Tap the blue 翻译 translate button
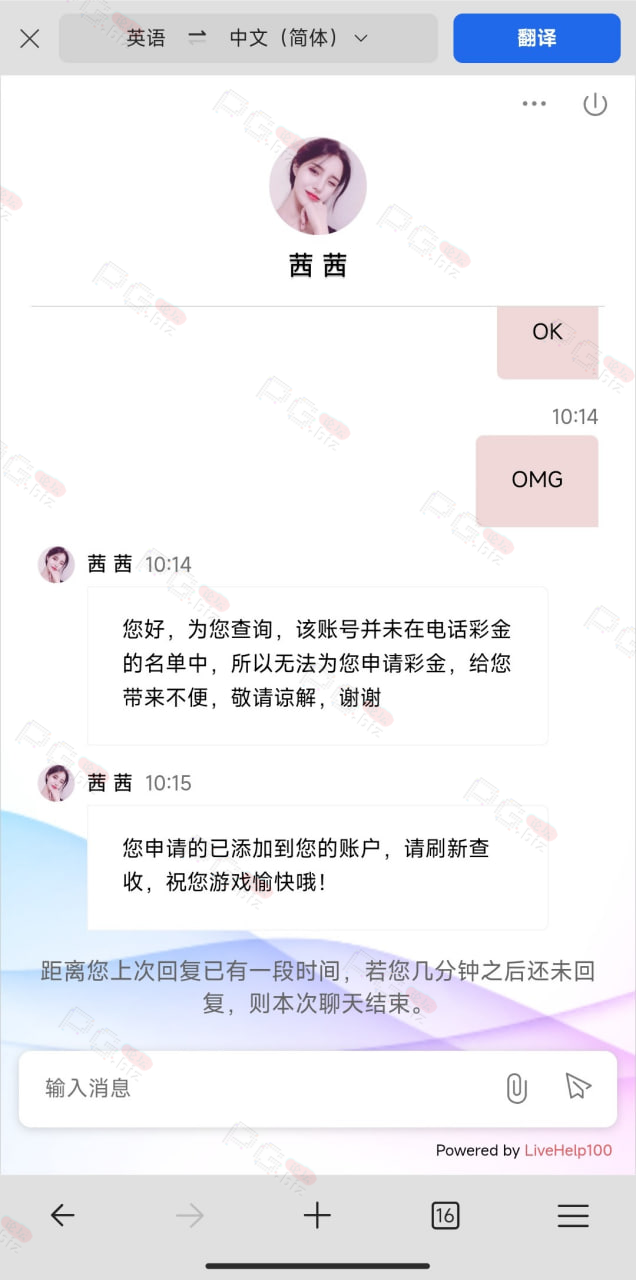The width and height of the screenshot is (636, 1280). click(537, 39)
